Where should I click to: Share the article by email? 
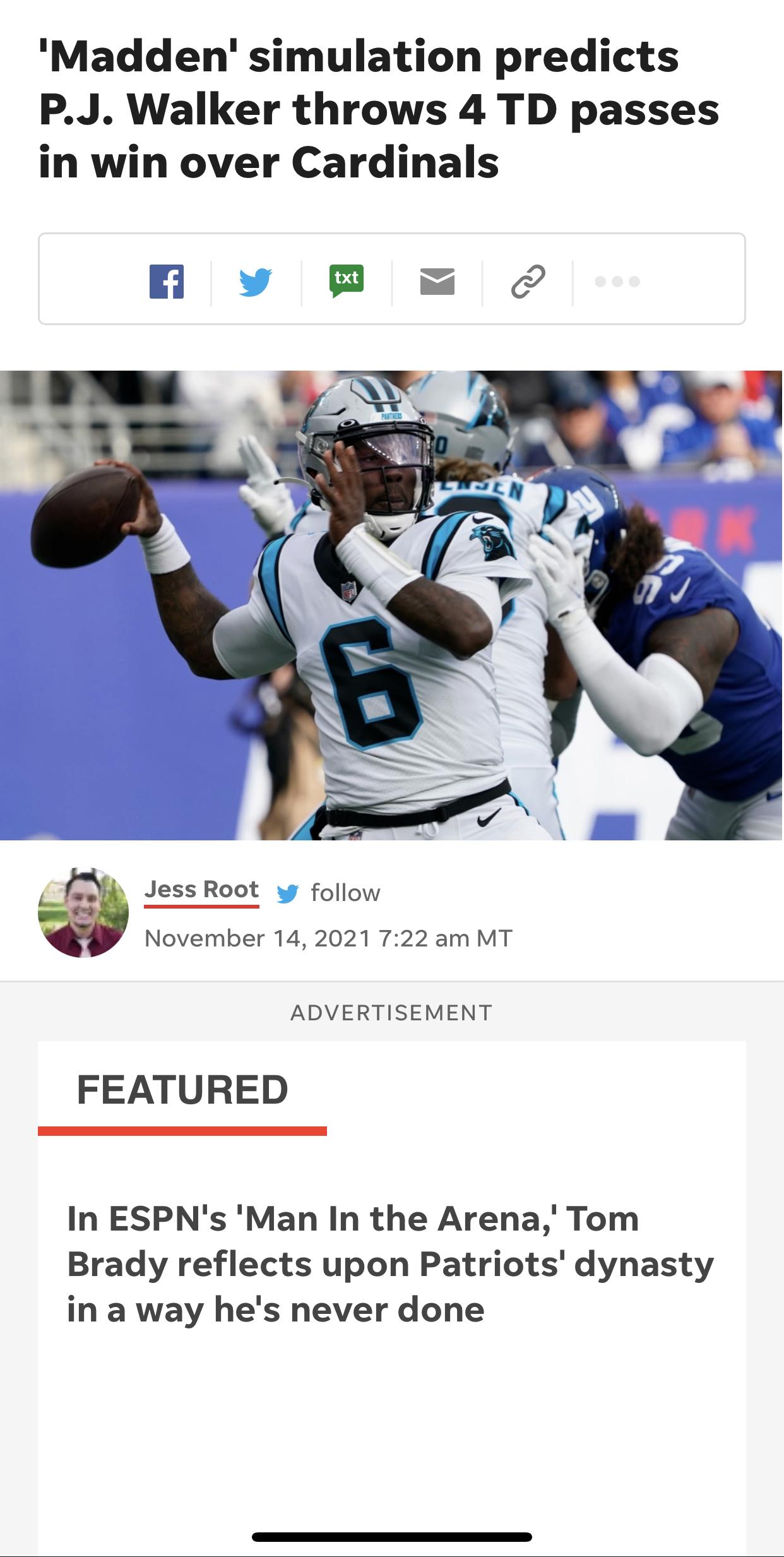pyautogui.click(x=437, y=282)
